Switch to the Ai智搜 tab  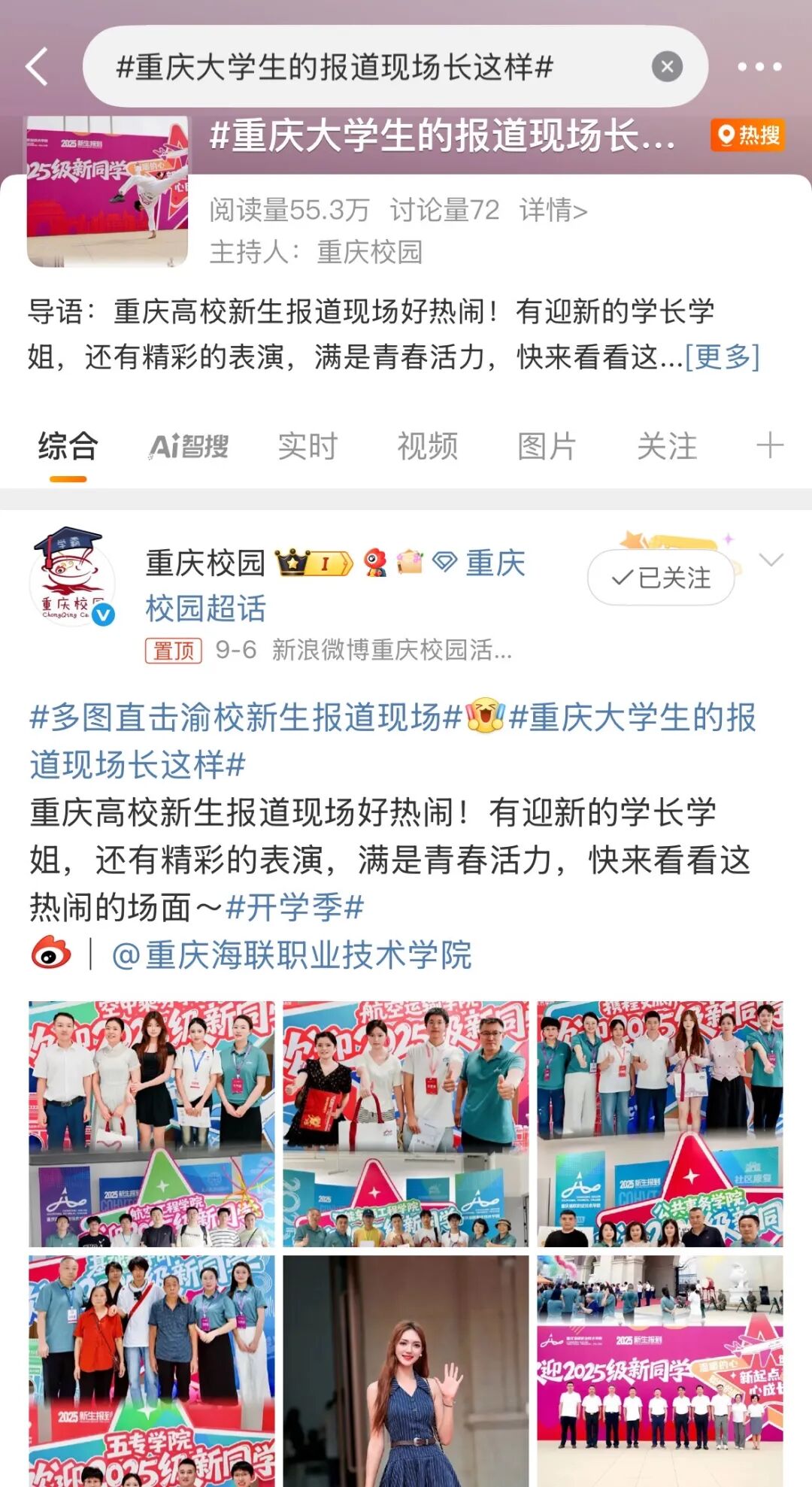(x=189, y=447)
